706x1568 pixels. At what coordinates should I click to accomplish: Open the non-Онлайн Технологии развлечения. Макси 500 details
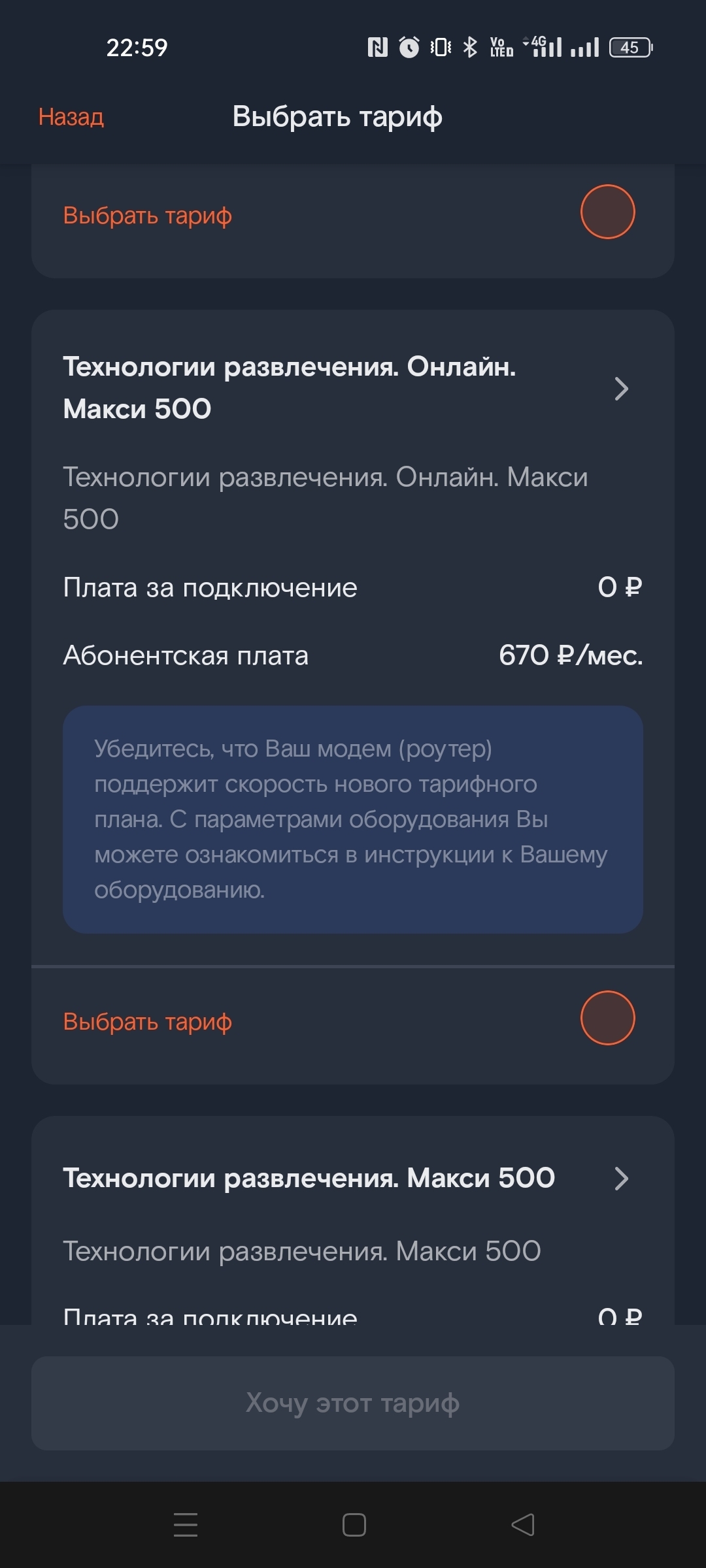pyautogui.click(x=621, y=1179)
